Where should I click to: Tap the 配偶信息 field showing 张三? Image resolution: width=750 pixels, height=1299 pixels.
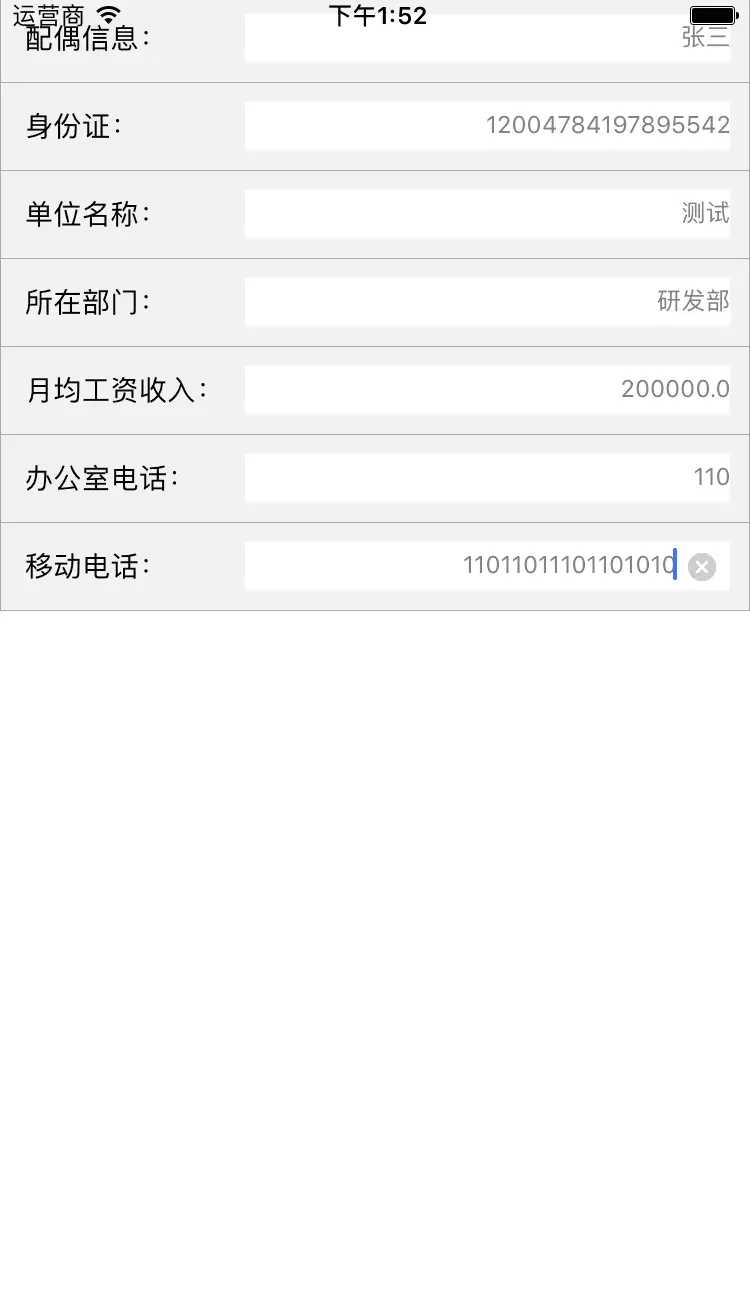487,37
